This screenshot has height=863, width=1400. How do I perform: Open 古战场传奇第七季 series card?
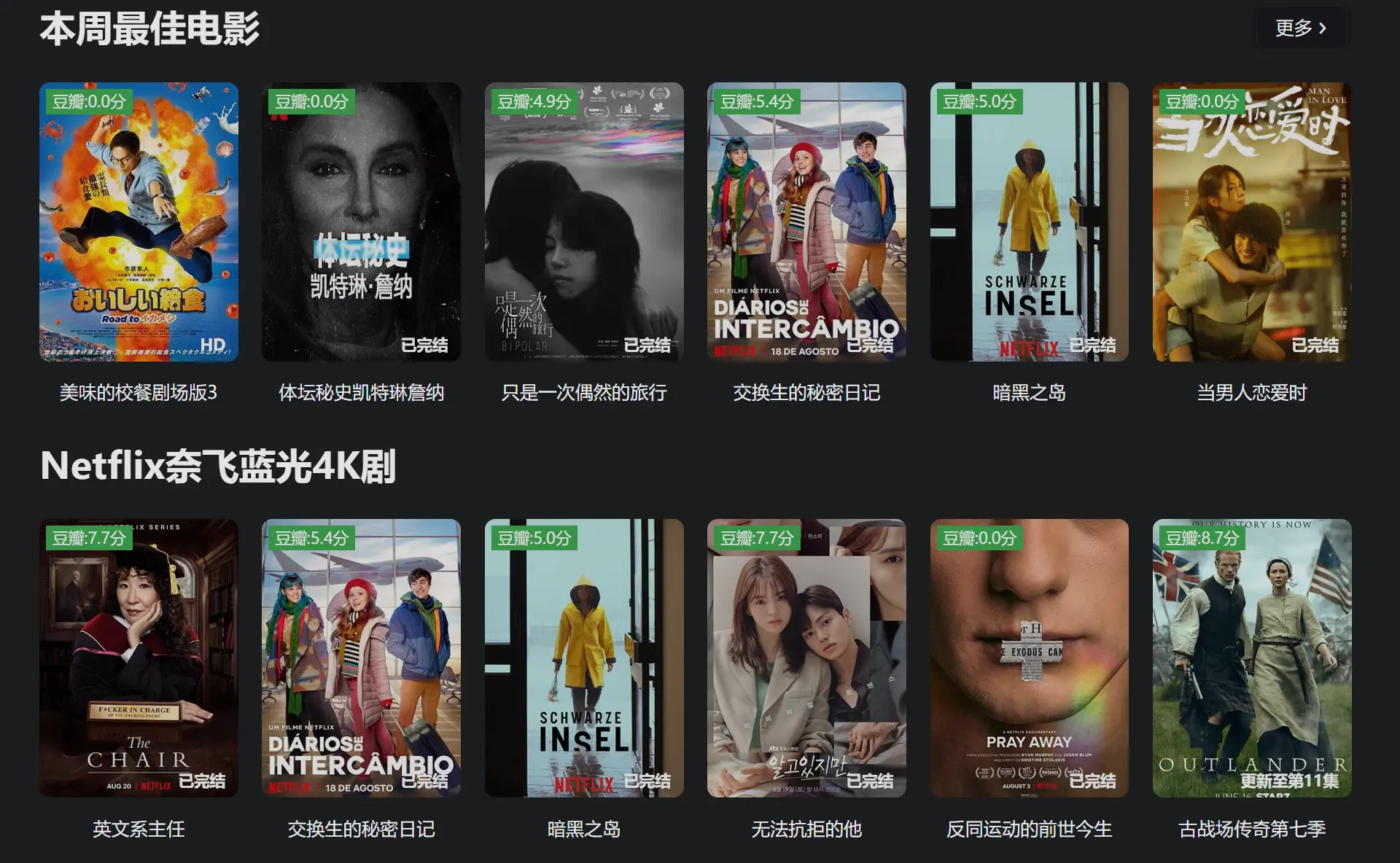[x=1251, y=657]
